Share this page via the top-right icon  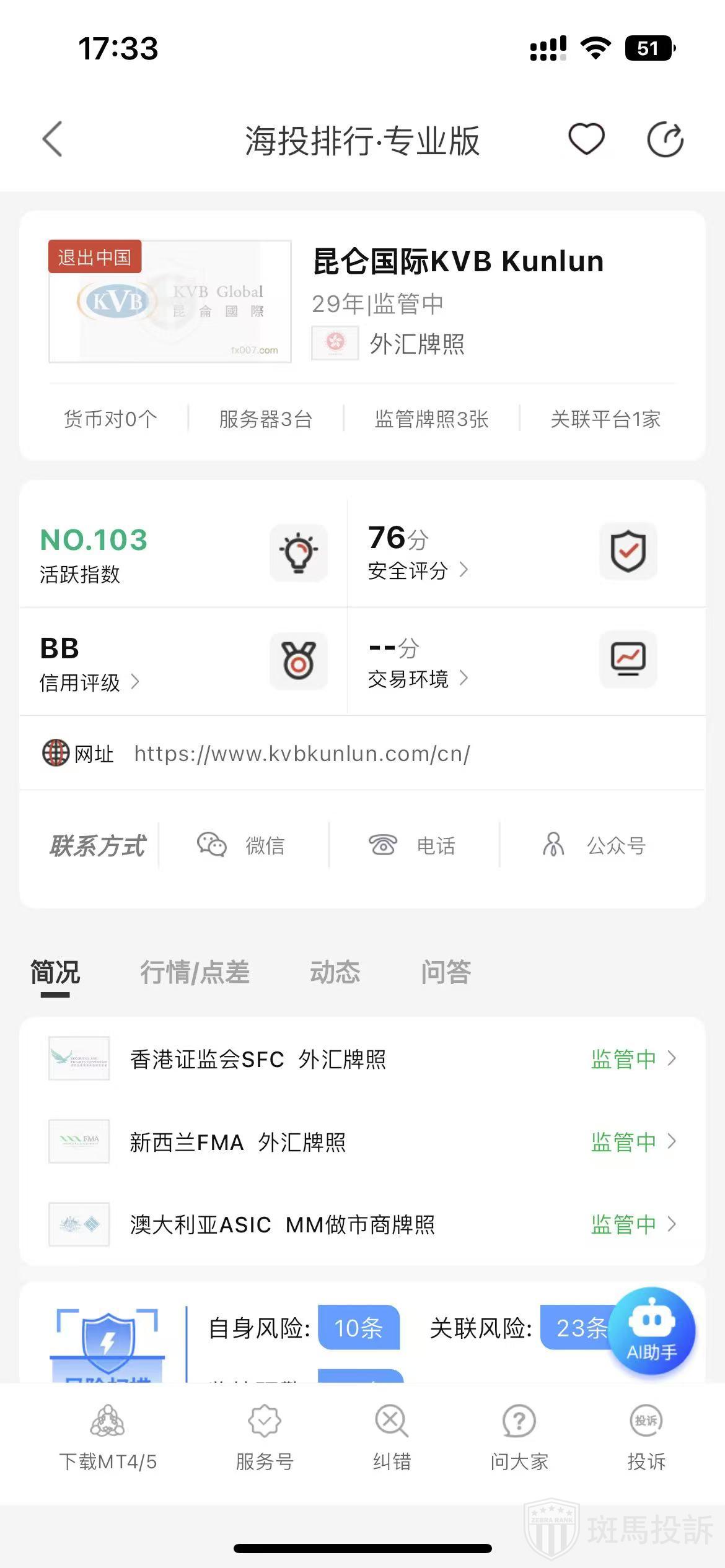coord(665,140)
